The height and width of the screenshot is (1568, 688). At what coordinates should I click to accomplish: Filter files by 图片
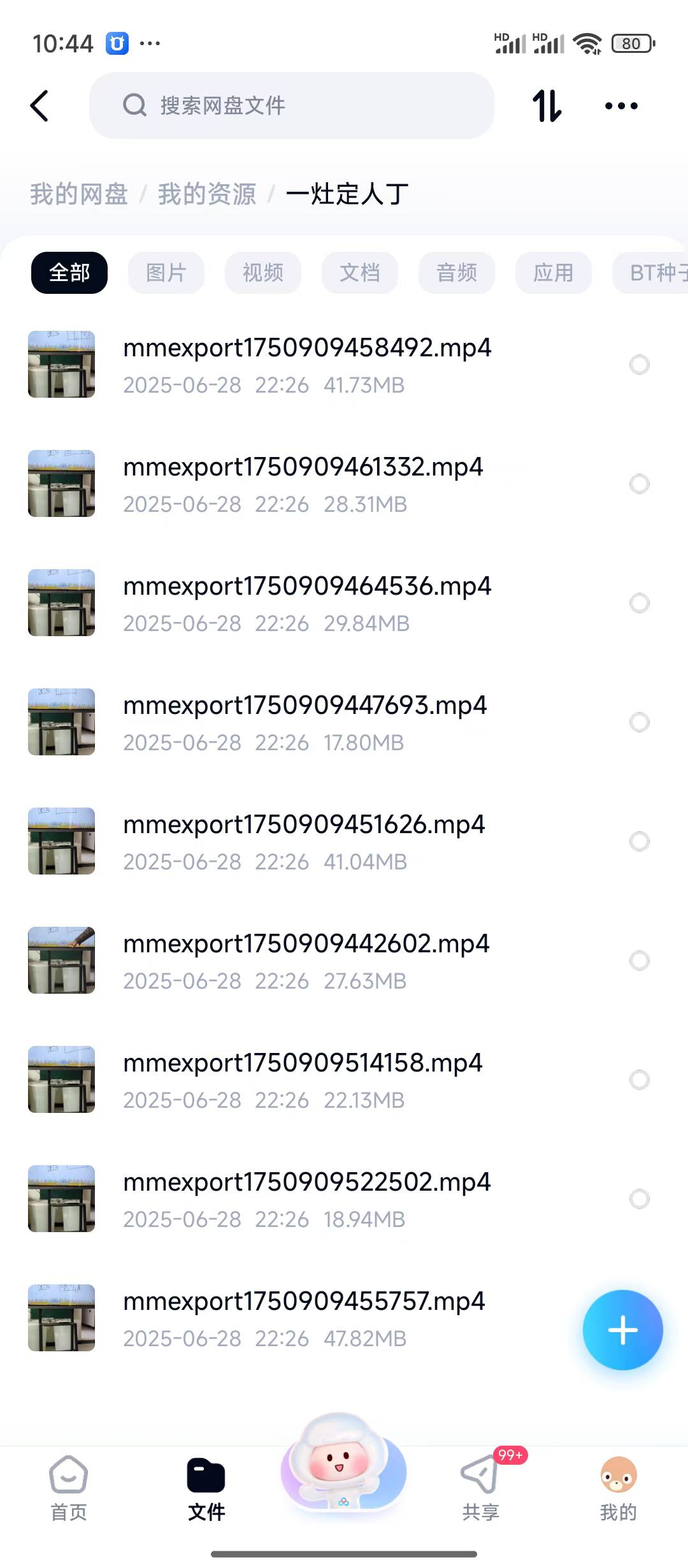tap(166, 273)
